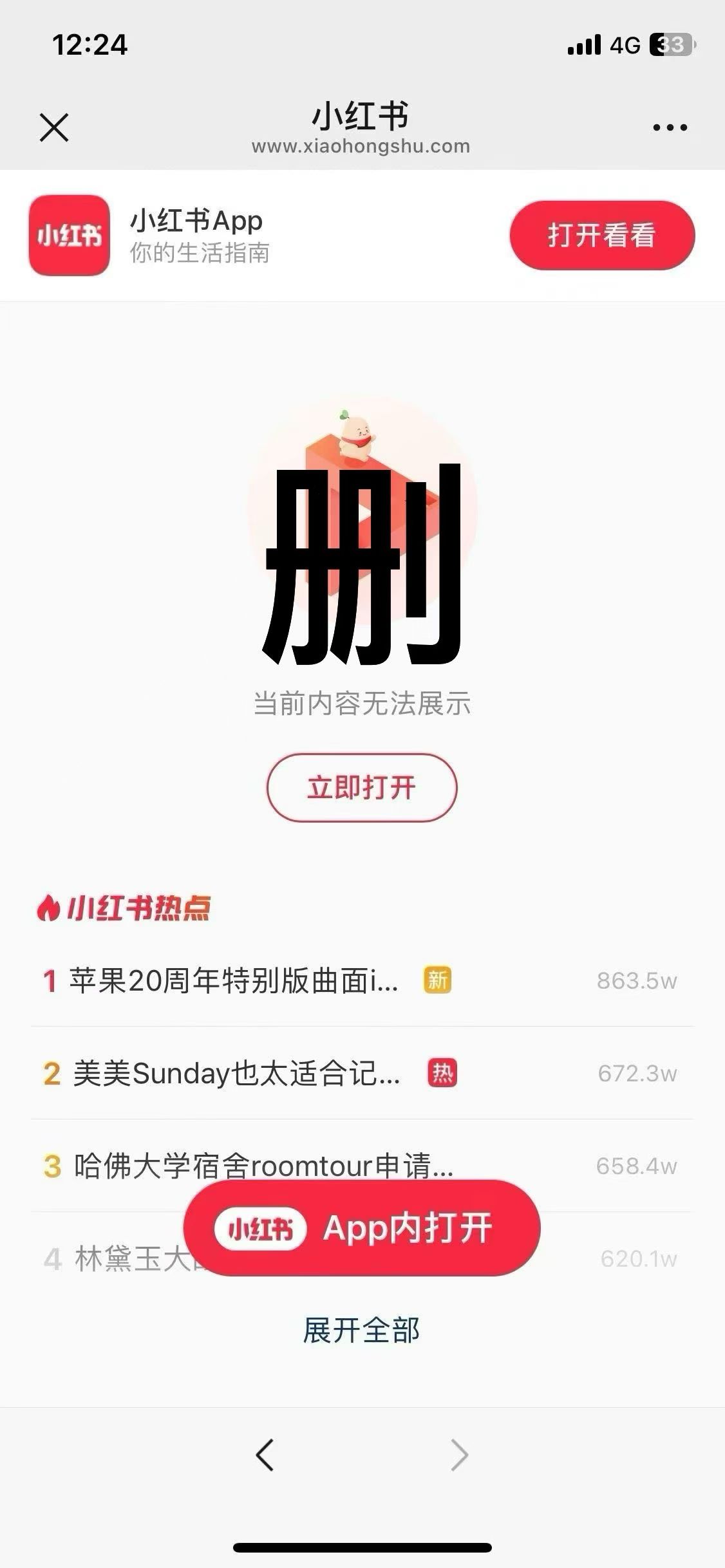Viewport: 725px width, 1568px height.
Task: Tap the 立即打开 button
Action: 362,787
